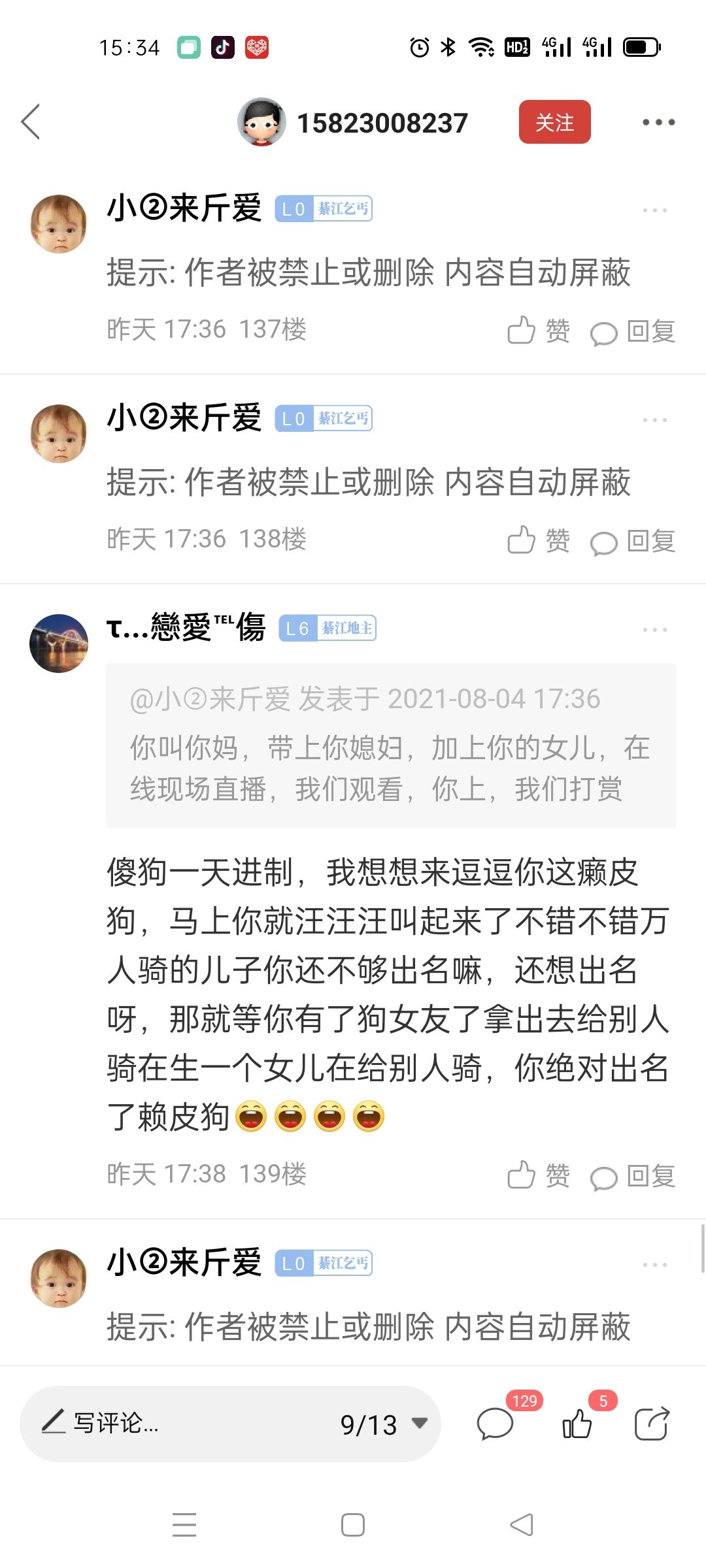Like the comment on floor 138

point(538,540)
